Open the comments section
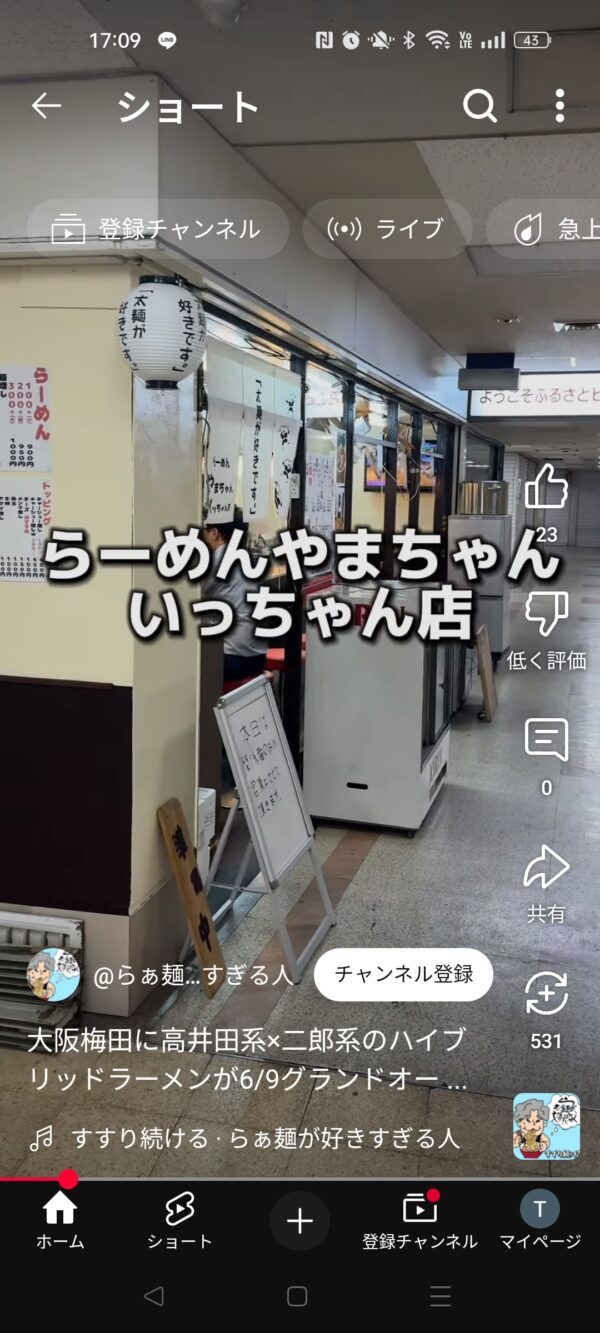Image resolution: width=600 pixels, height=1333 pixels. tap(546, 741)
